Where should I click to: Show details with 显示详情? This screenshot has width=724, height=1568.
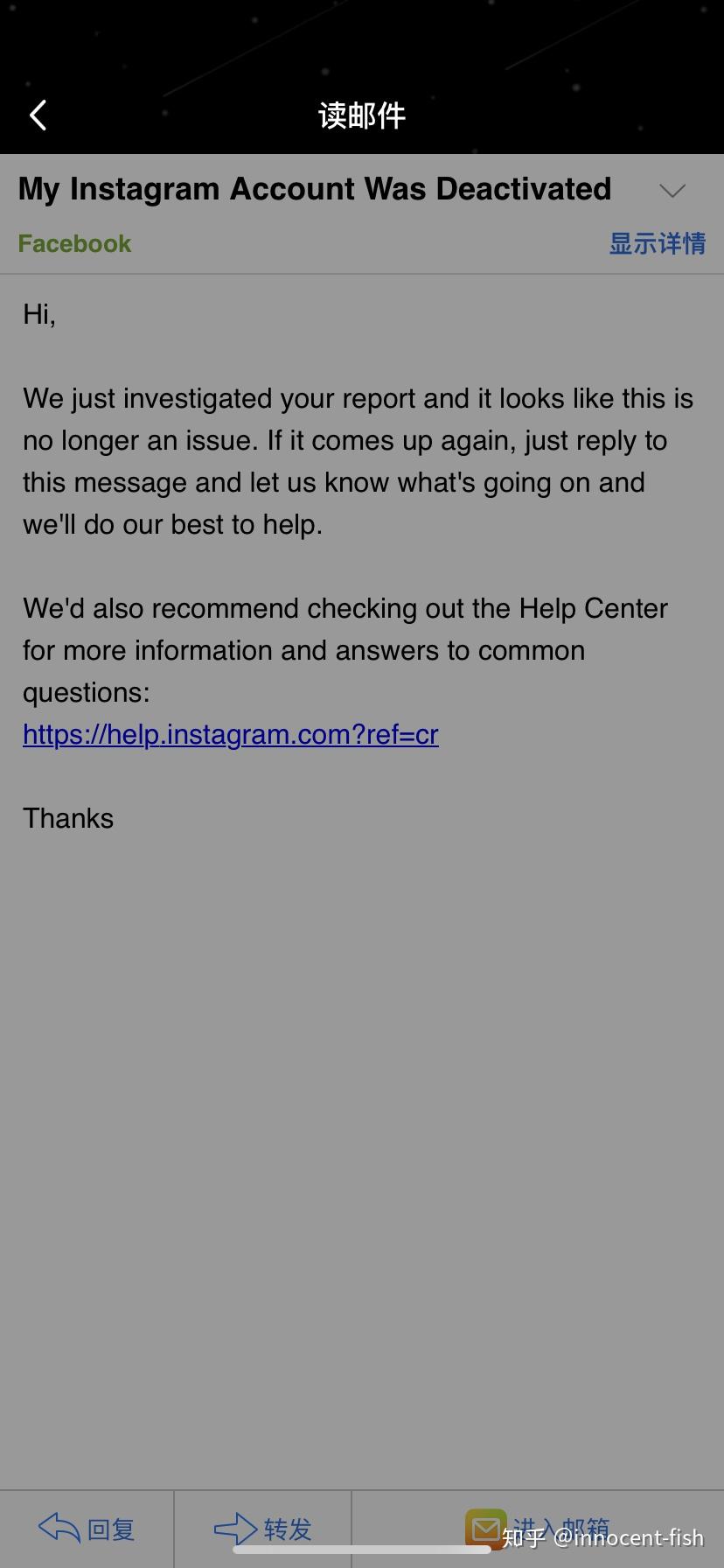[x=657, y=244]
